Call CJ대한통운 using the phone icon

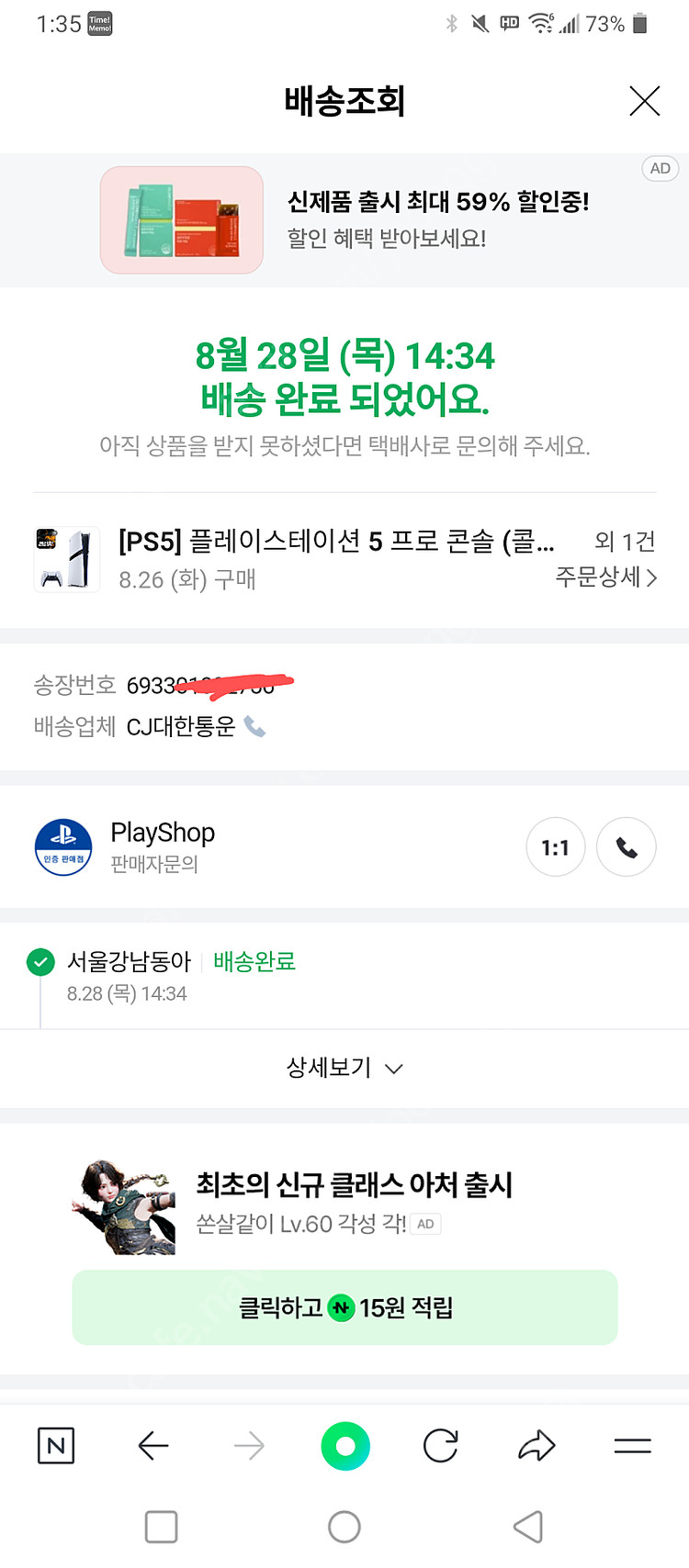tap(258, 727)
